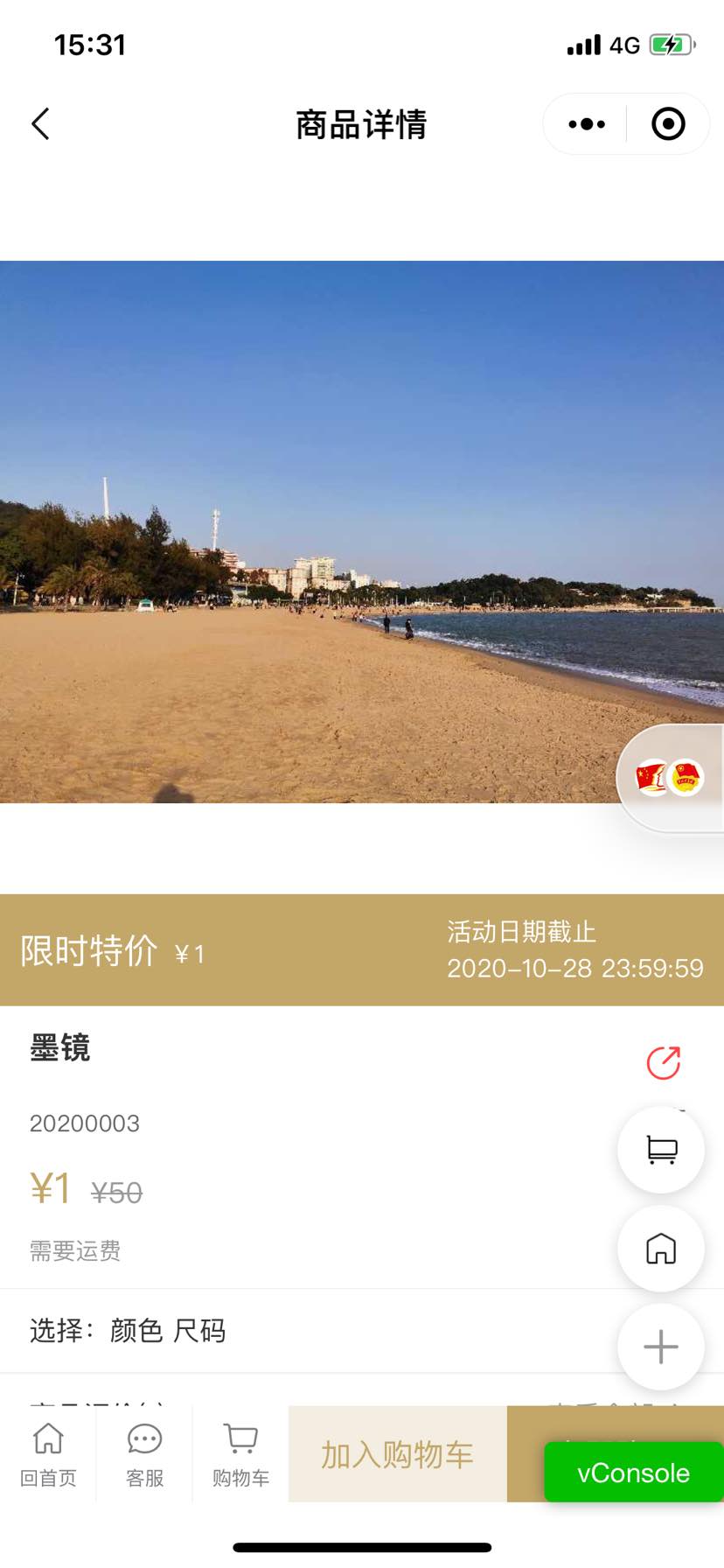Screen dimensions: 724x1568
Task: Close the mini program with the circle icon
Action: pyautogui.click(x=668, y=124)
